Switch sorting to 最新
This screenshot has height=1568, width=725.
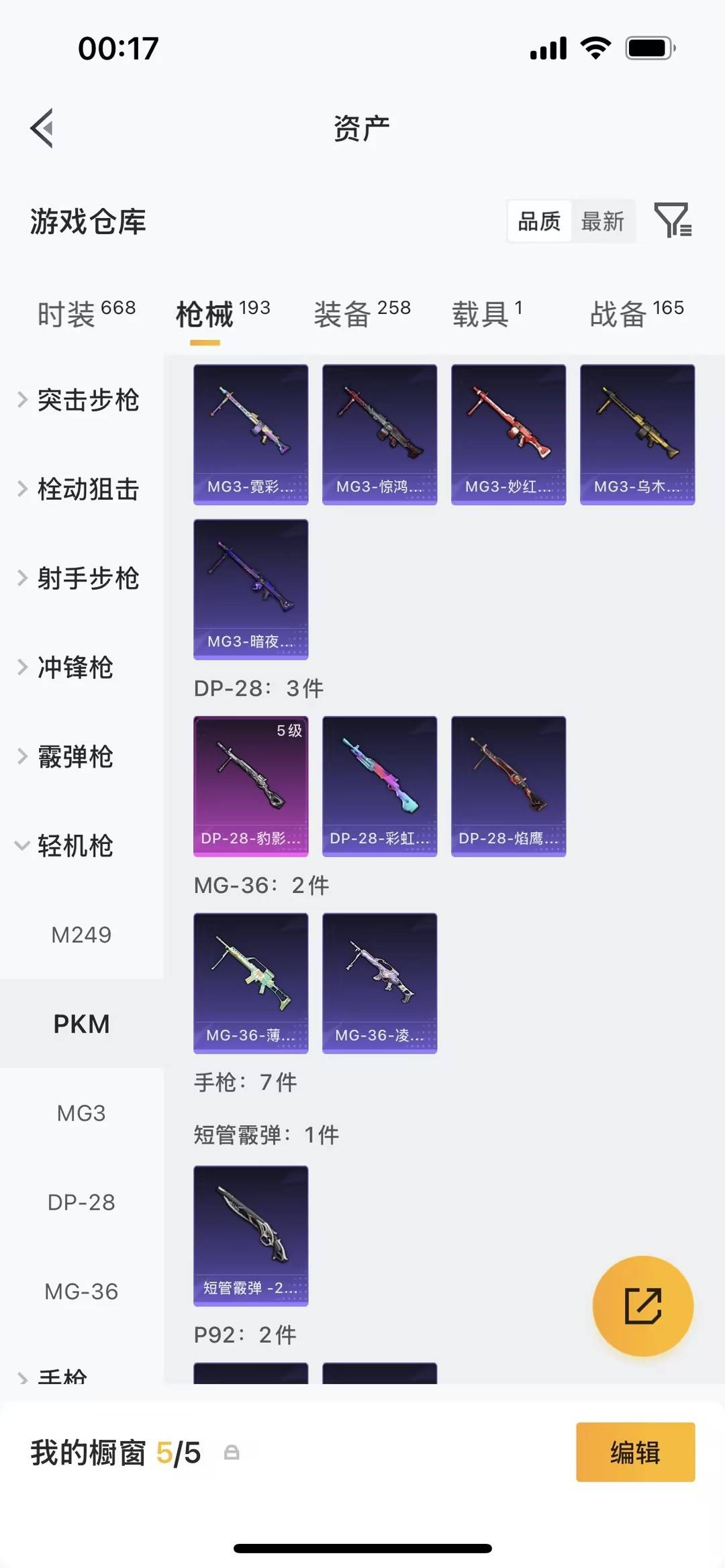coord(603,221)
